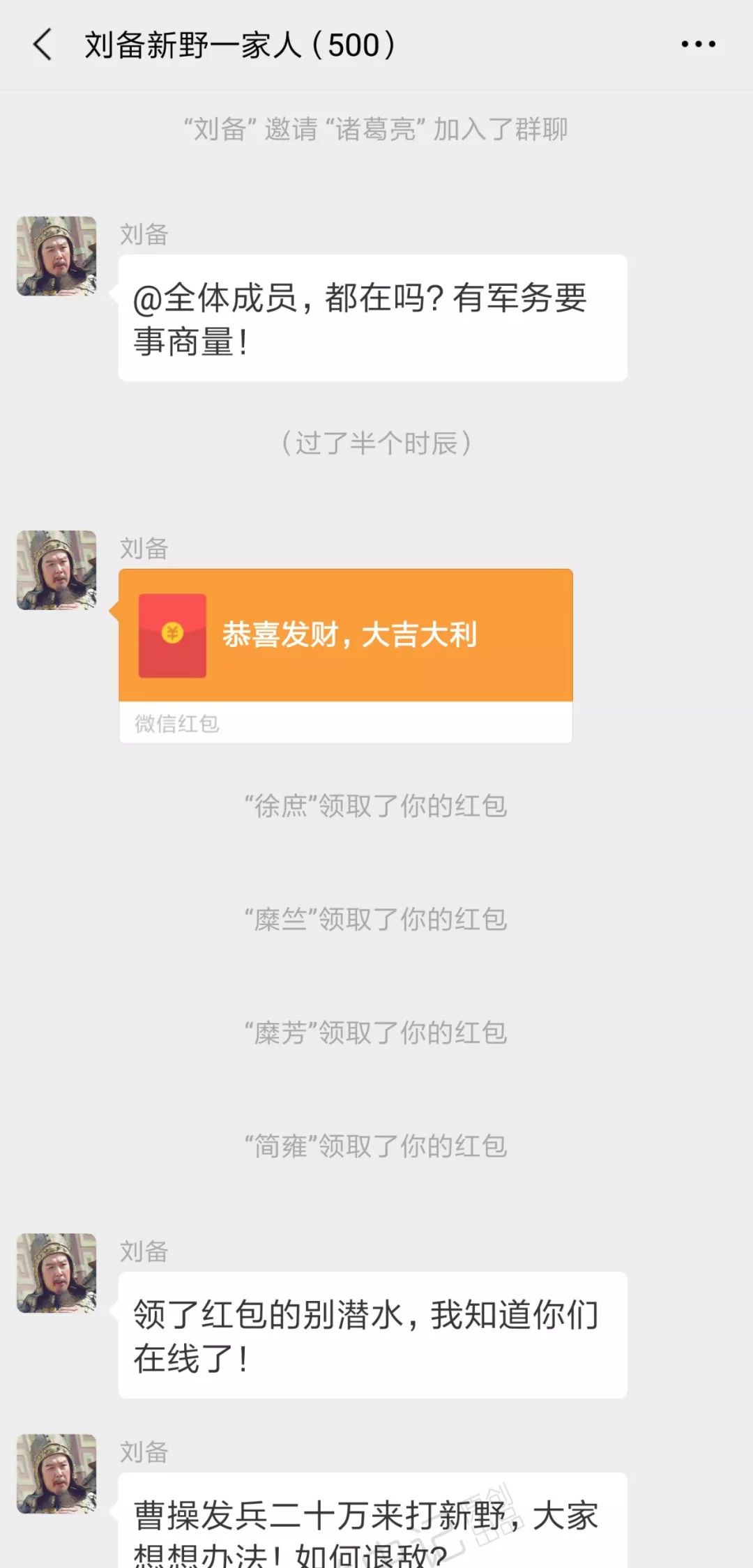This screenshot has width=753, height=1568.
Task: Tap 刘备's avatar beside the @全体成员 message
Action: 56,256
